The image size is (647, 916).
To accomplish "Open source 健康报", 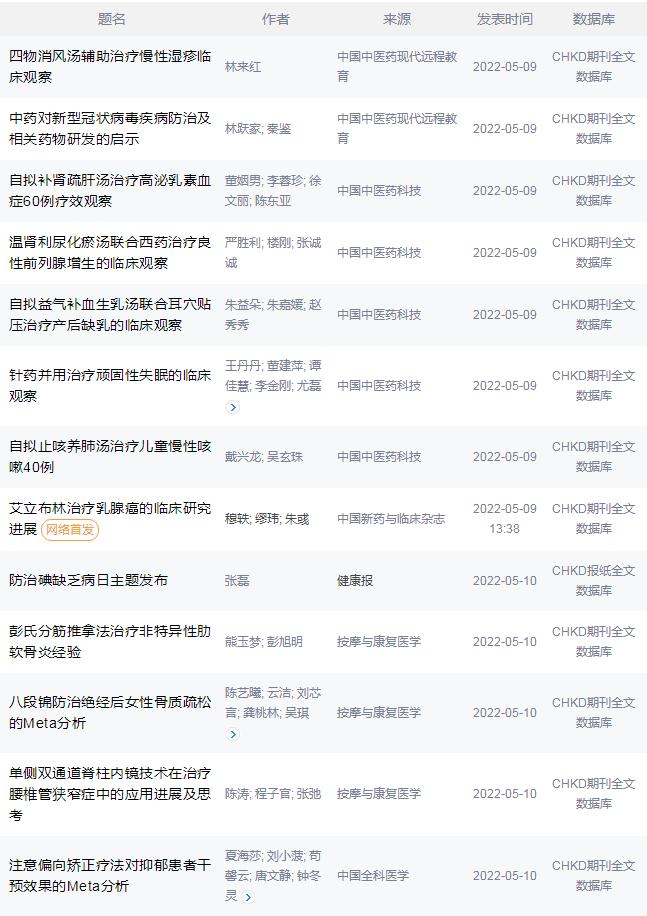I will 355,580.
